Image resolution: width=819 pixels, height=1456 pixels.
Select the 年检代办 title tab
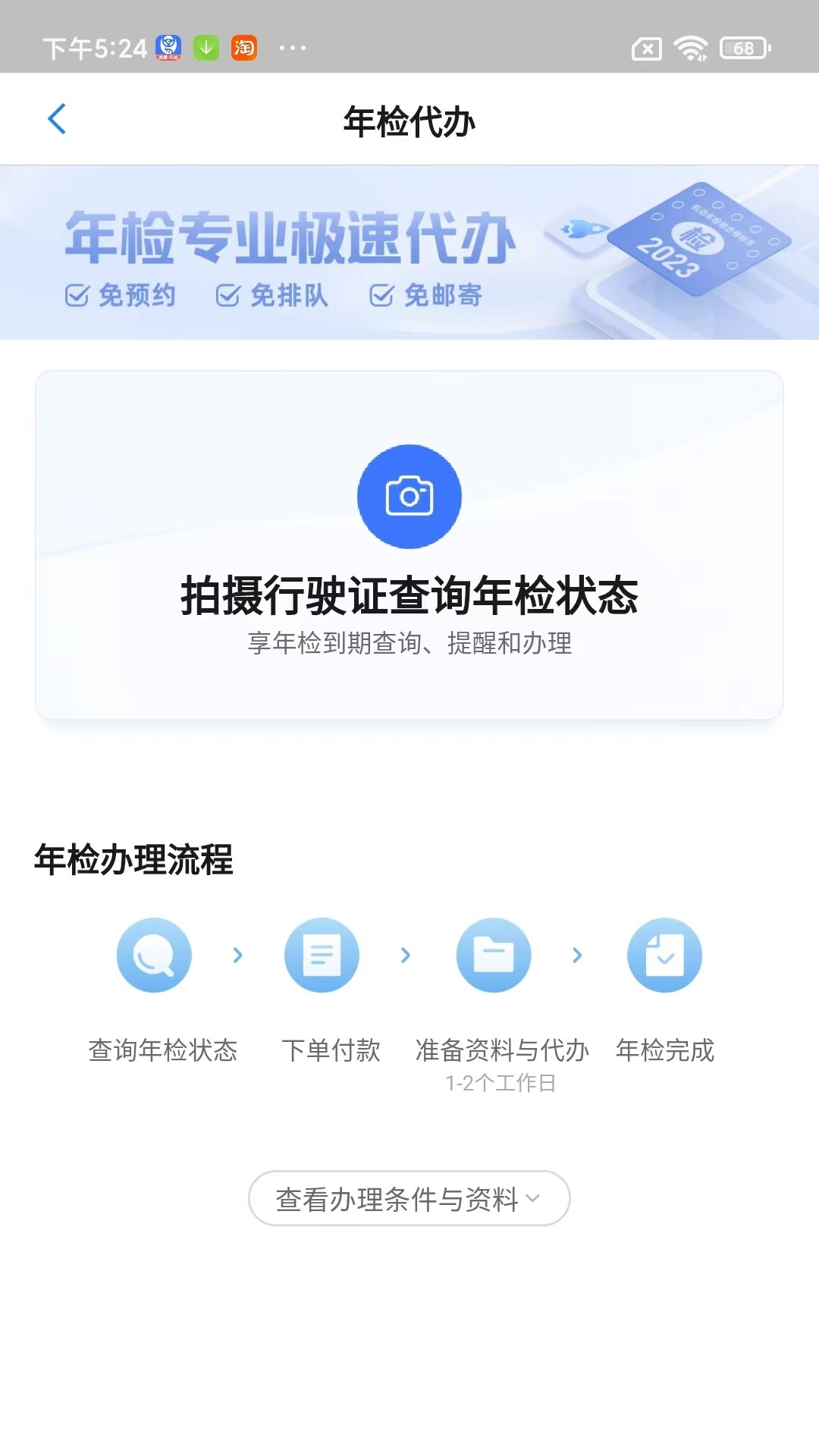tap(409, 119)
